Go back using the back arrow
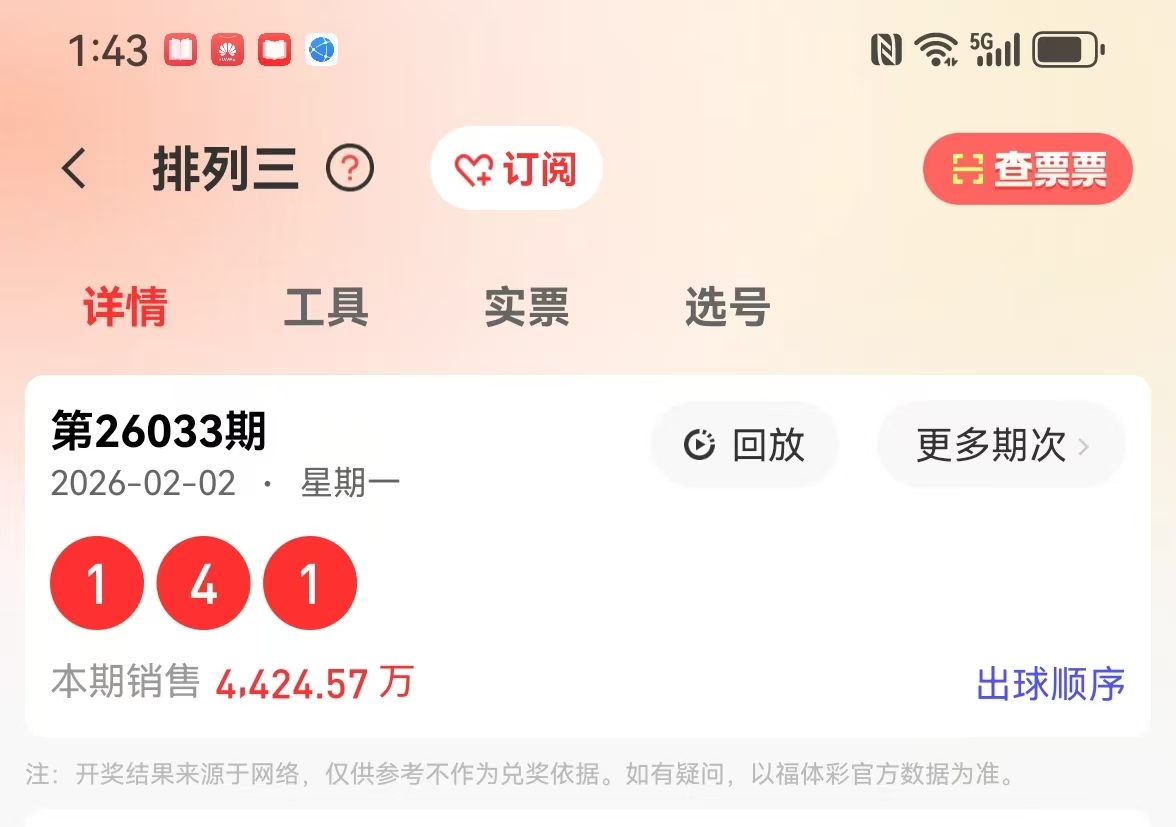This screenshot has height=827, width=1176. [x=75, y=169]
